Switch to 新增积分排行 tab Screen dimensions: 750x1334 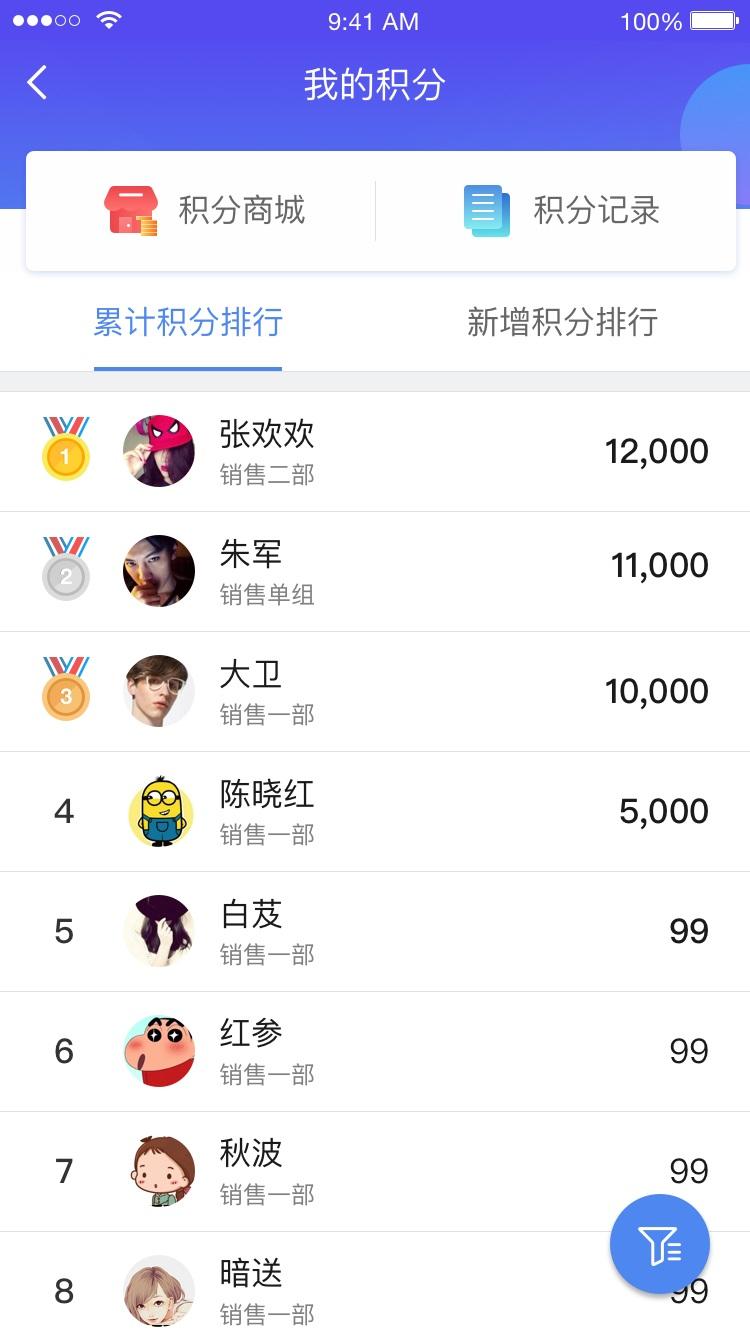562,323
